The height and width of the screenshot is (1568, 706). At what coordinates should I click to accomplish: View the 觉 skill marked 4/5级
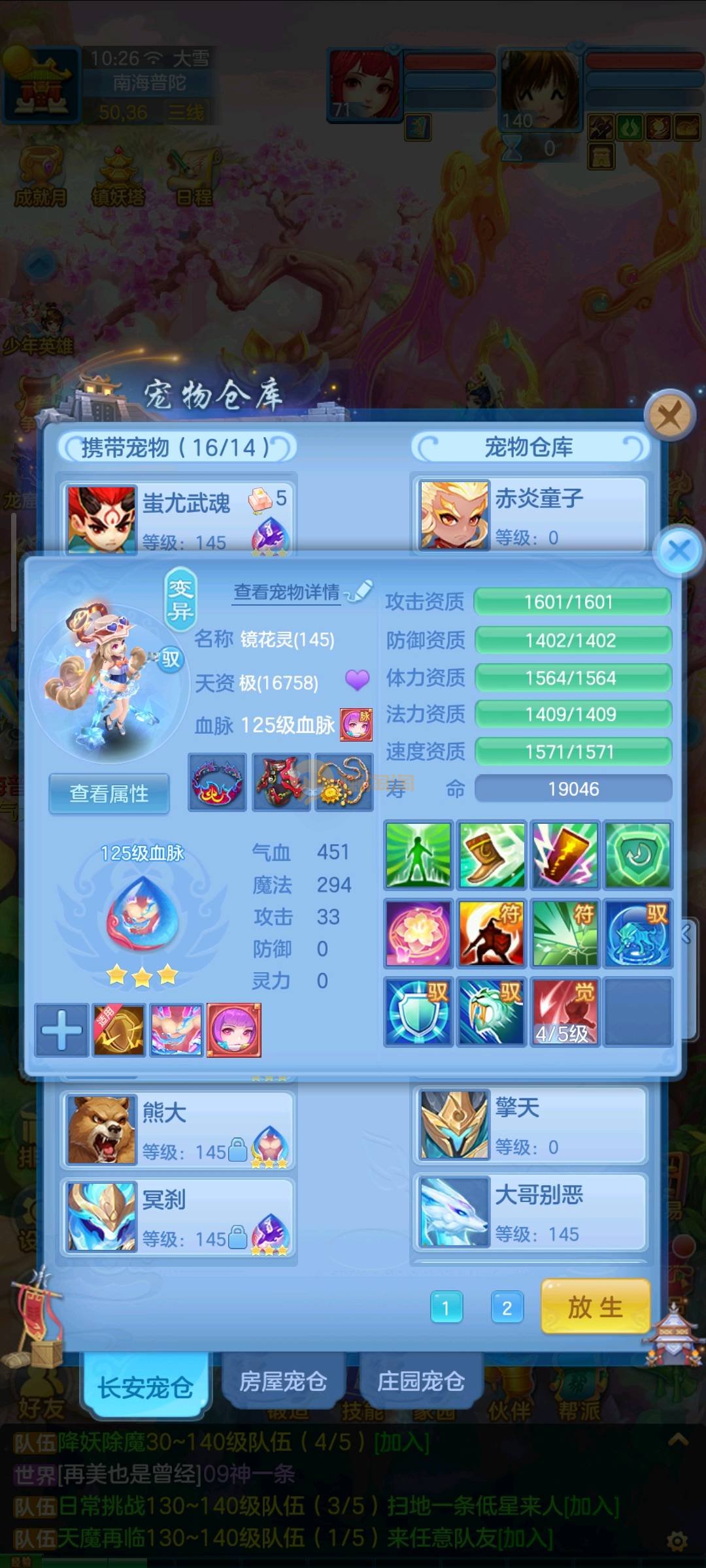(564, 1011)
